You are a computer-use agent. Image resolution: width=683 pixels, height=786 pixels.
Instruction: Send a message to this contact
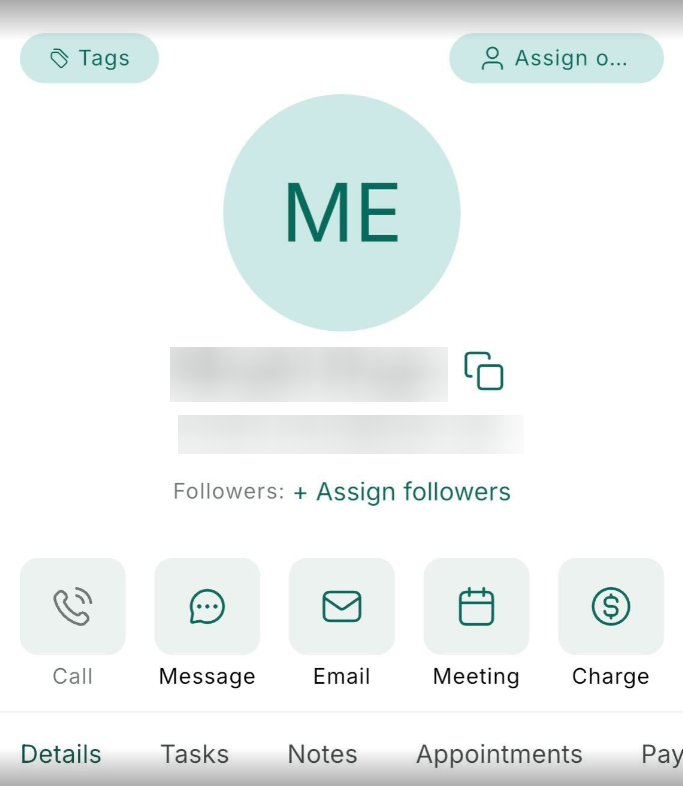[207, 607]
